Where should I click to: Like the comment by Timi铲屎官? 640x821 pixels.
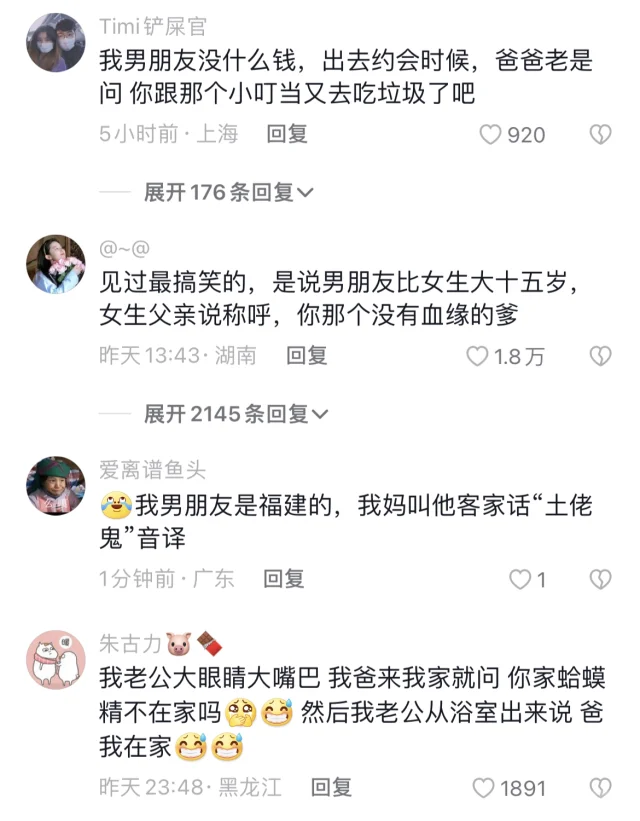[x=490, y=134]
